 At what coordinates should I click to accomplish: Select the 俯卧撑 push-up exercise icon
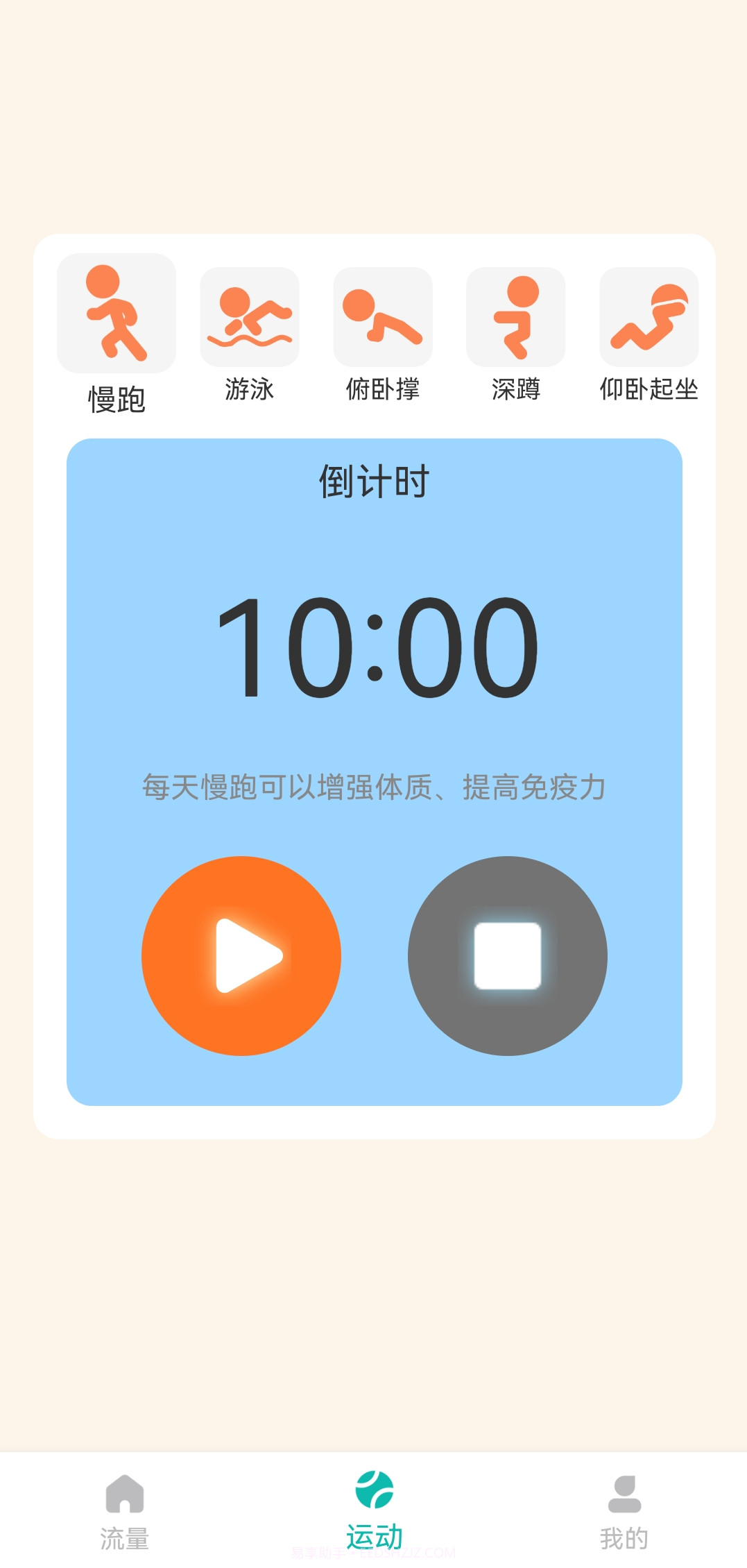click(x=384, y=316)
